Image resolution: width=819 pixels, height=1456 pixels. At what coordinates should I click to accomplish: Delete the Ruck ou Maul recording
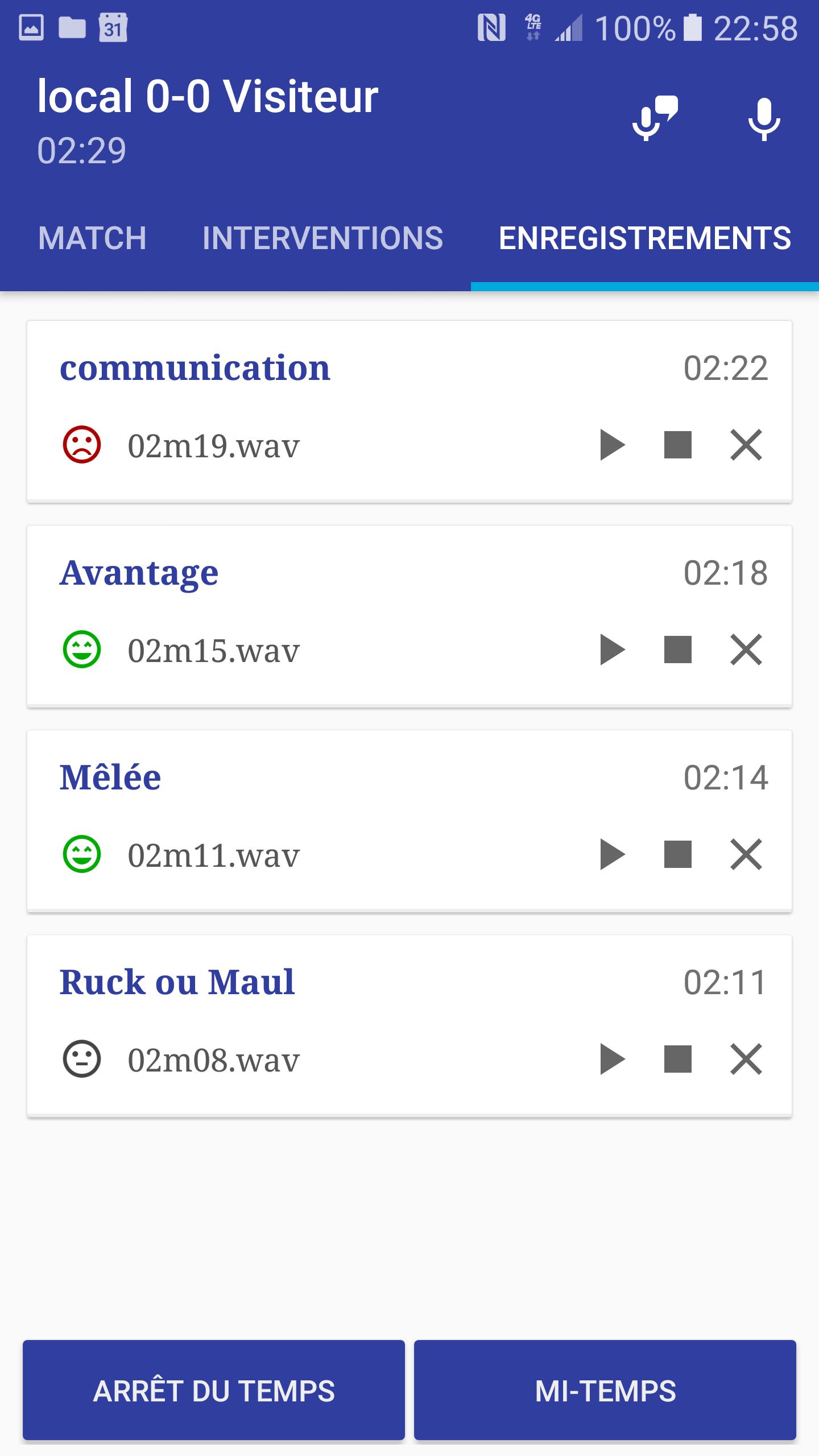pos(746,1059)
